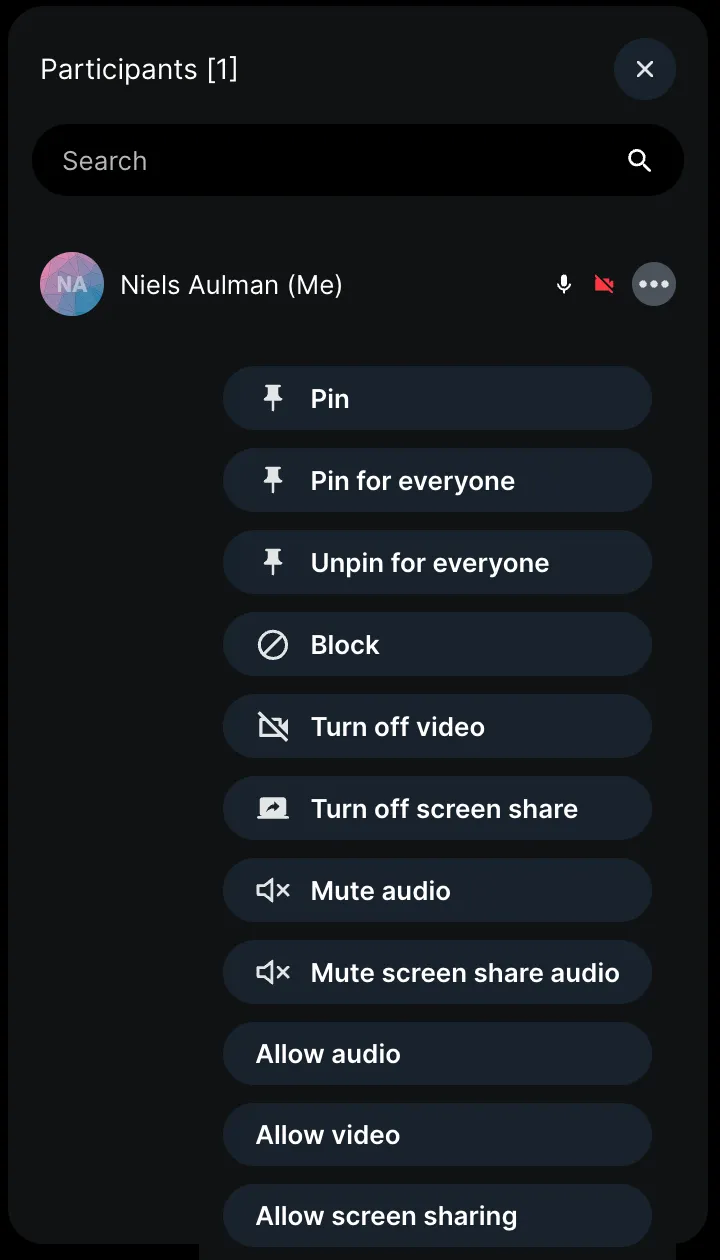The width and height of the screenshot is (720, 1260).
Task: Click Niels Aulman's avatar thumbnail
Action: click(x=71, y=284)
